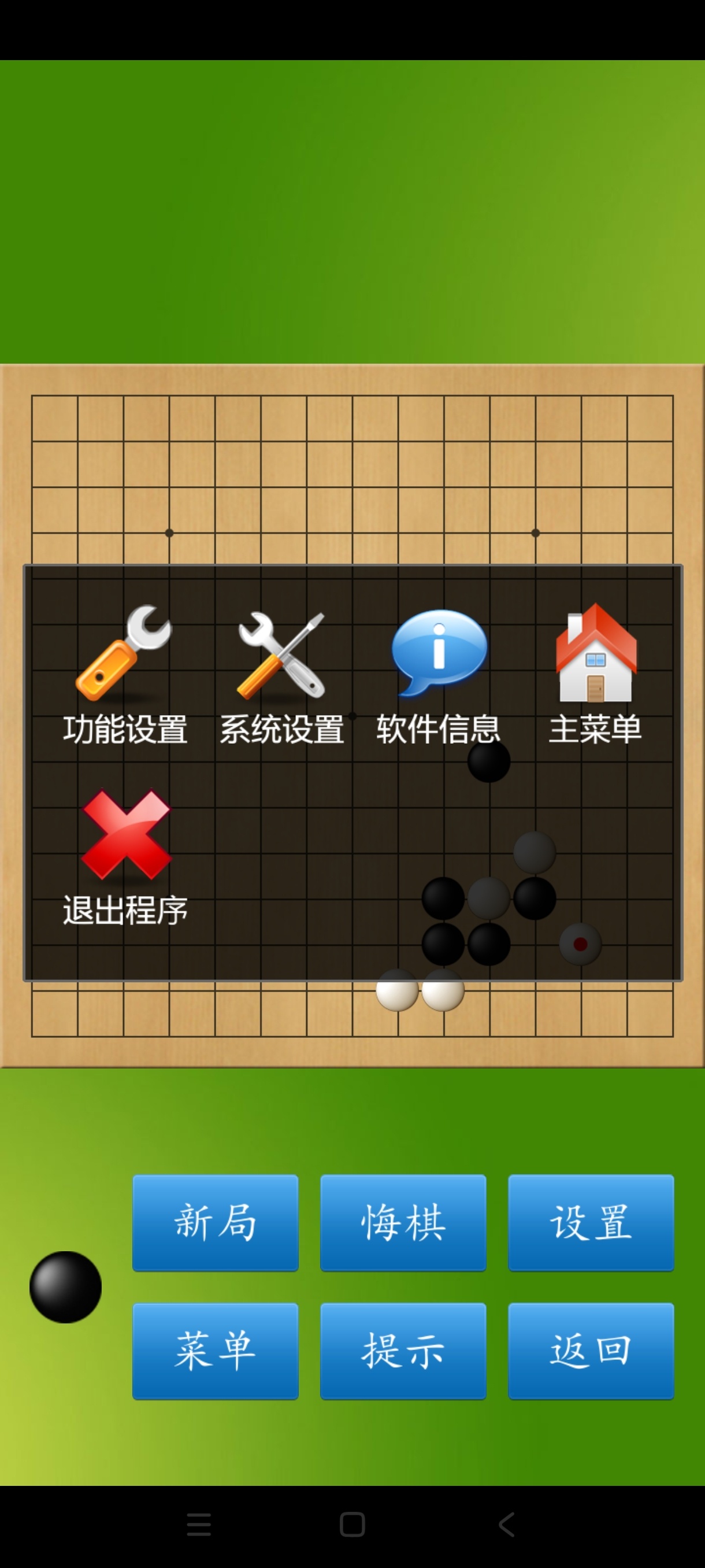Image resolution: width=705 pixels, height=1568 pixels.
Task: Undo the last move with 悔棋
Action: [403, 1223]
